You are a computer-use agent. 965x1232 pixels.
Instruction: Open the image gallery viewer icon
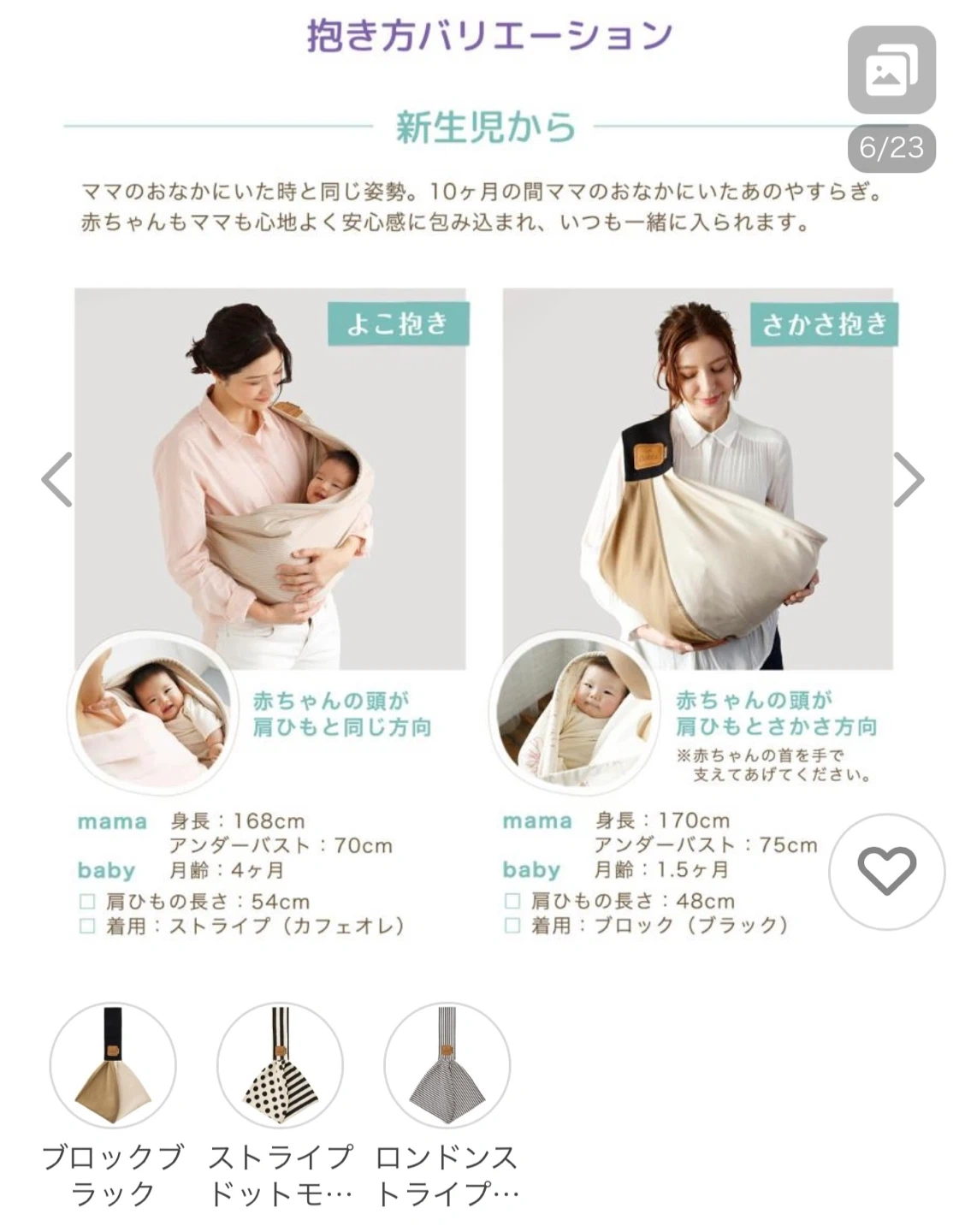[891, 69]
